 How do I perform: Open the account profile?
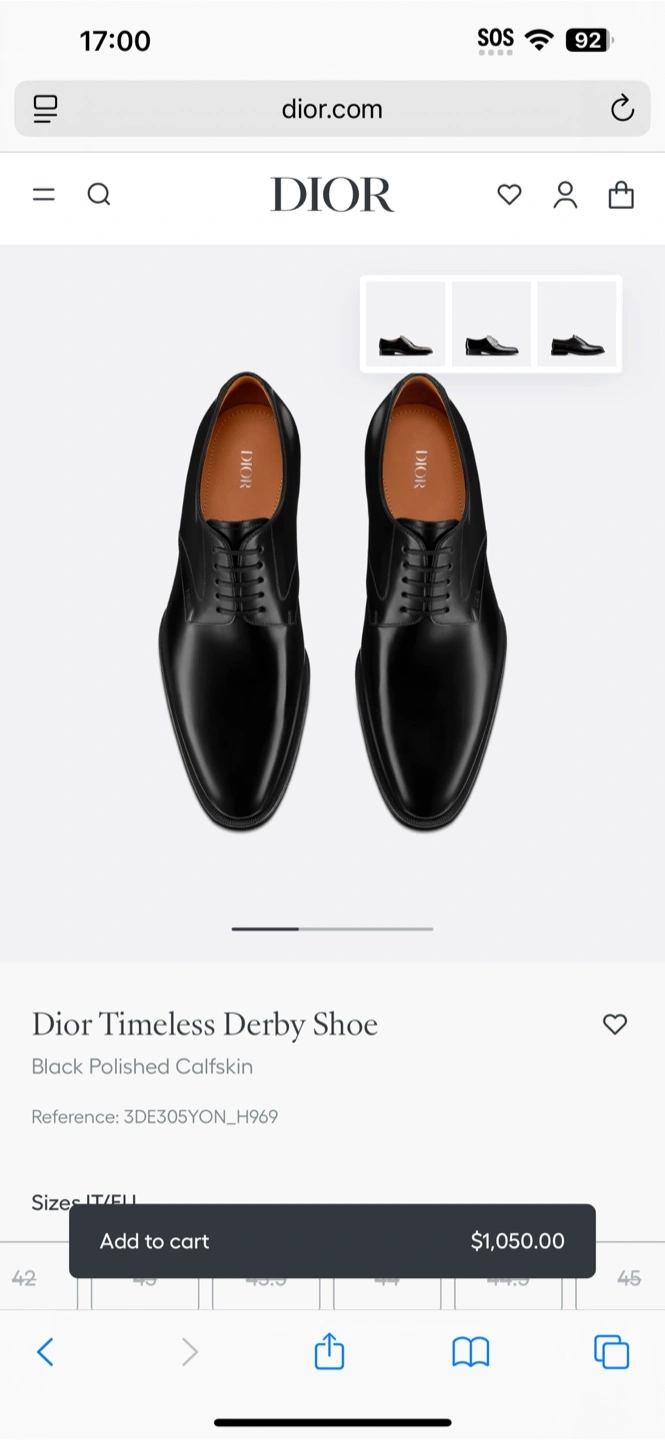[565, 194]
